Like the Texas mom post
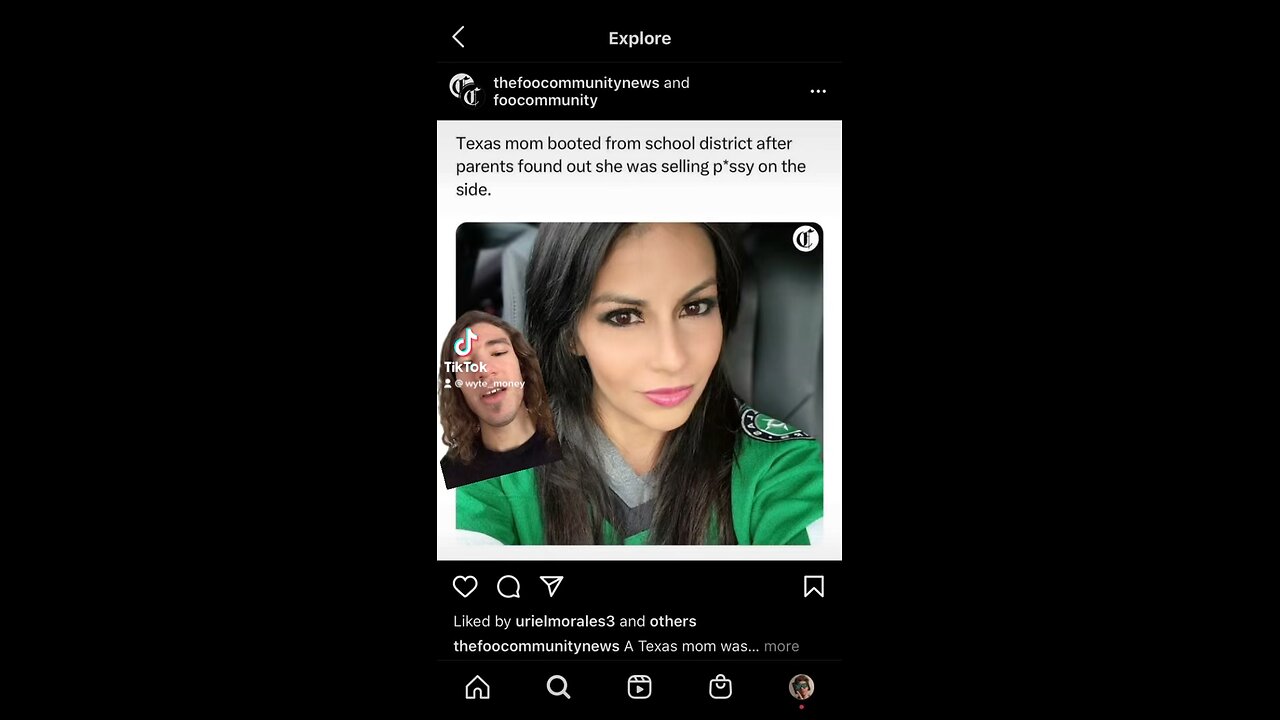 pyautogui.click(x=465, y=587)
